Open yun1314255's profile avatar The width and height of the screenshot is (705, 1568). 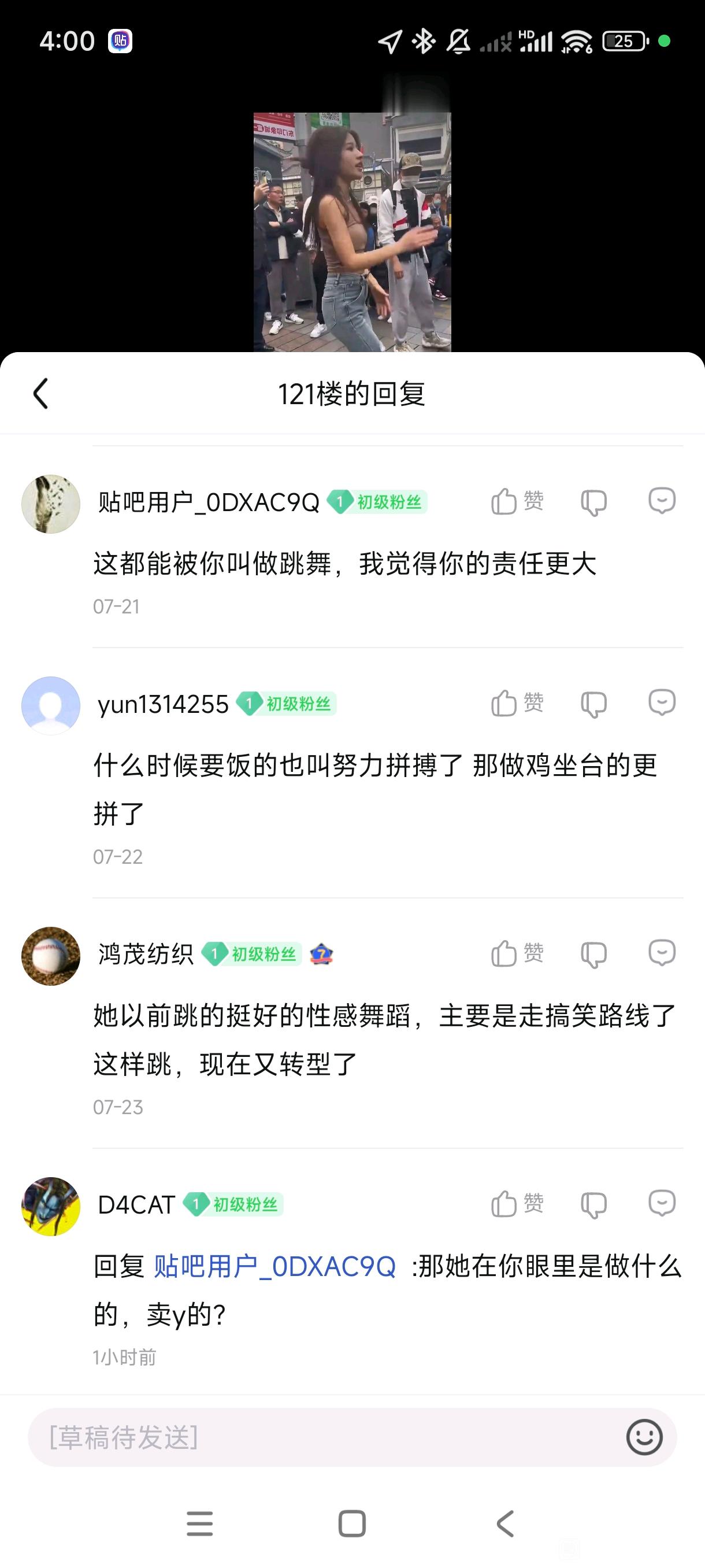[51, 705]
